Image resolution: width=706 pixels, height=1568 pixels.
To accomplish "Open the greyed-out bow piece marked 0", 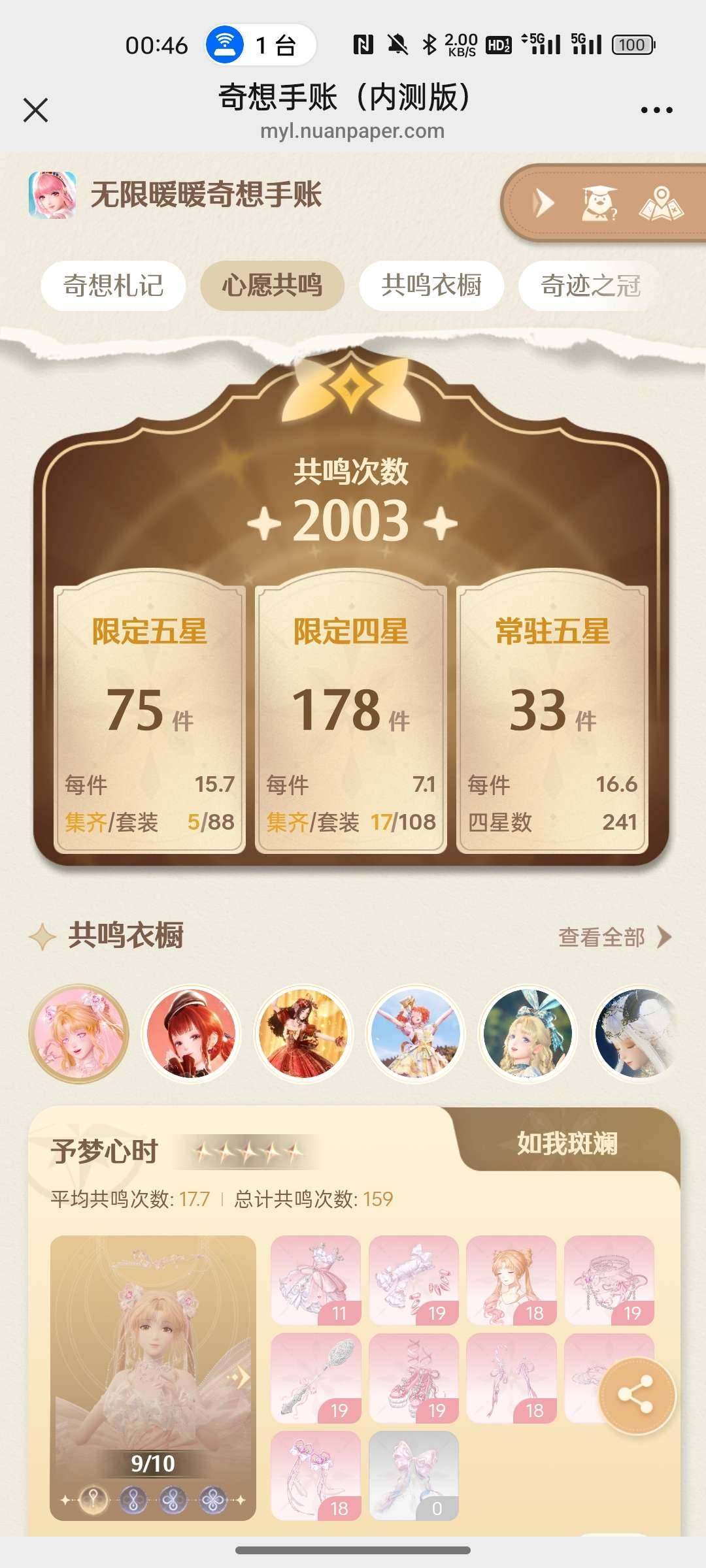I will coord(414,1475).
